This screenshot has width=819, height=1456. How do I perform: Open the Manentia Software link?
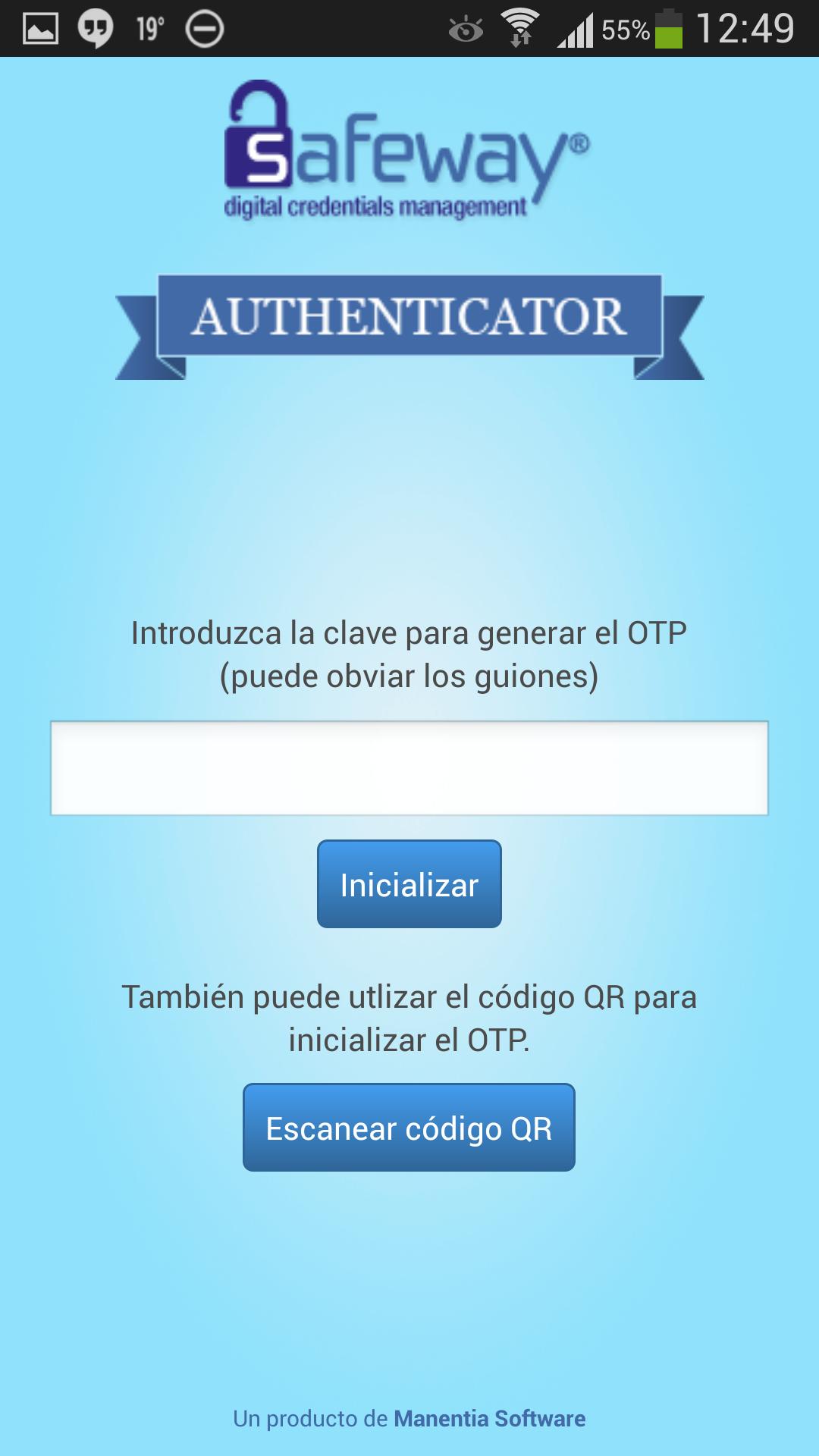coord(490,1418)
